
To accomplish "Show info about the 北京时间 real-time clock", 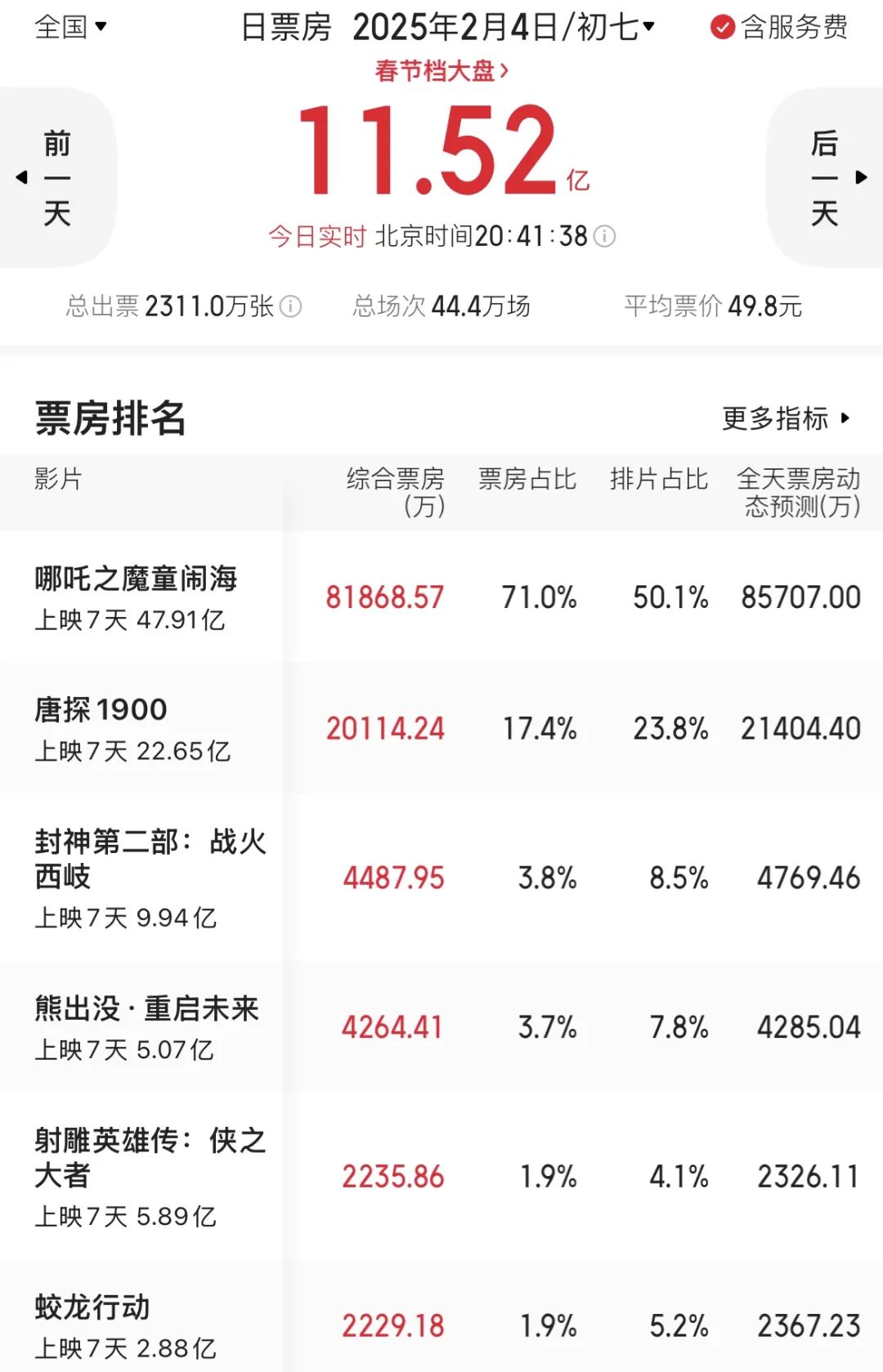I will click(604, 236).
